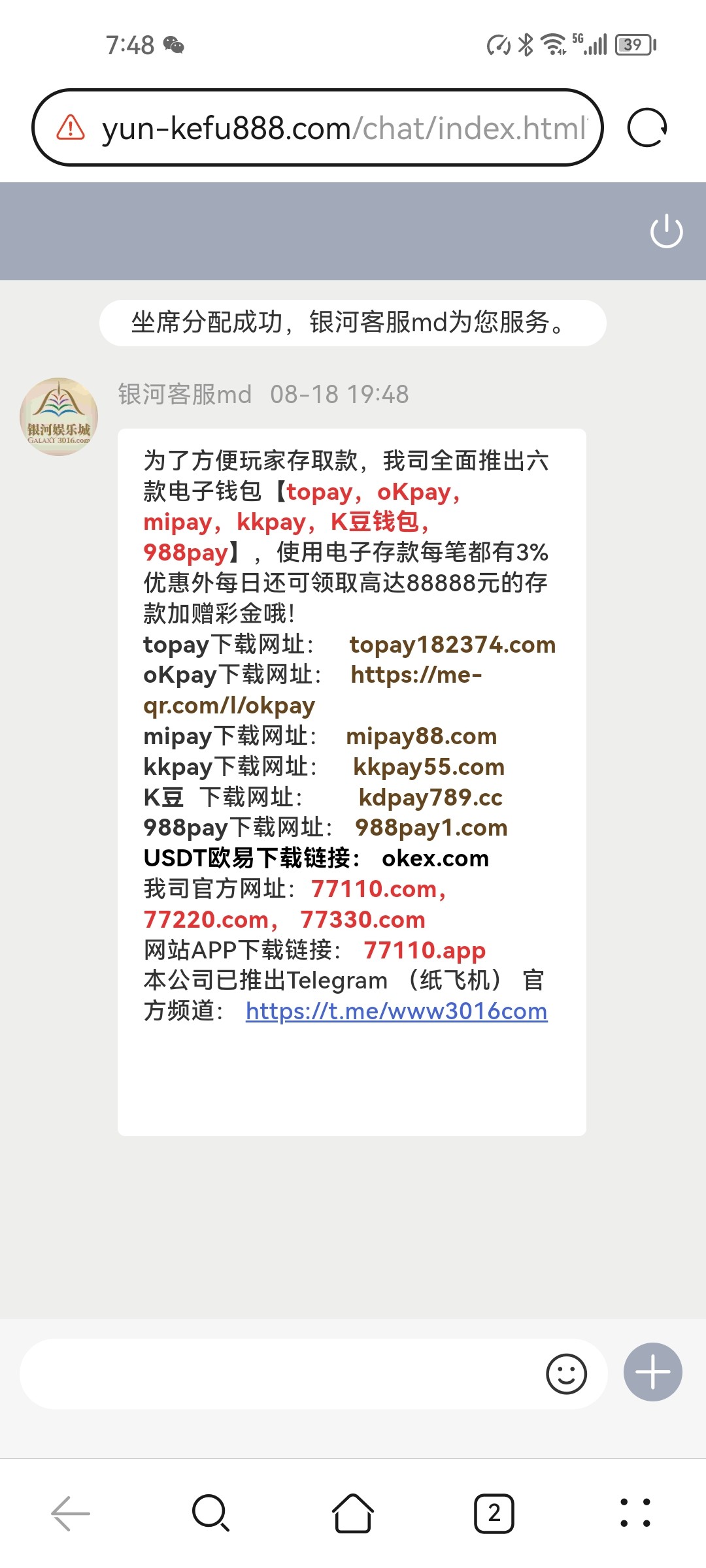
Task: Go back to the previous page
Action: tap(71, 1513)
